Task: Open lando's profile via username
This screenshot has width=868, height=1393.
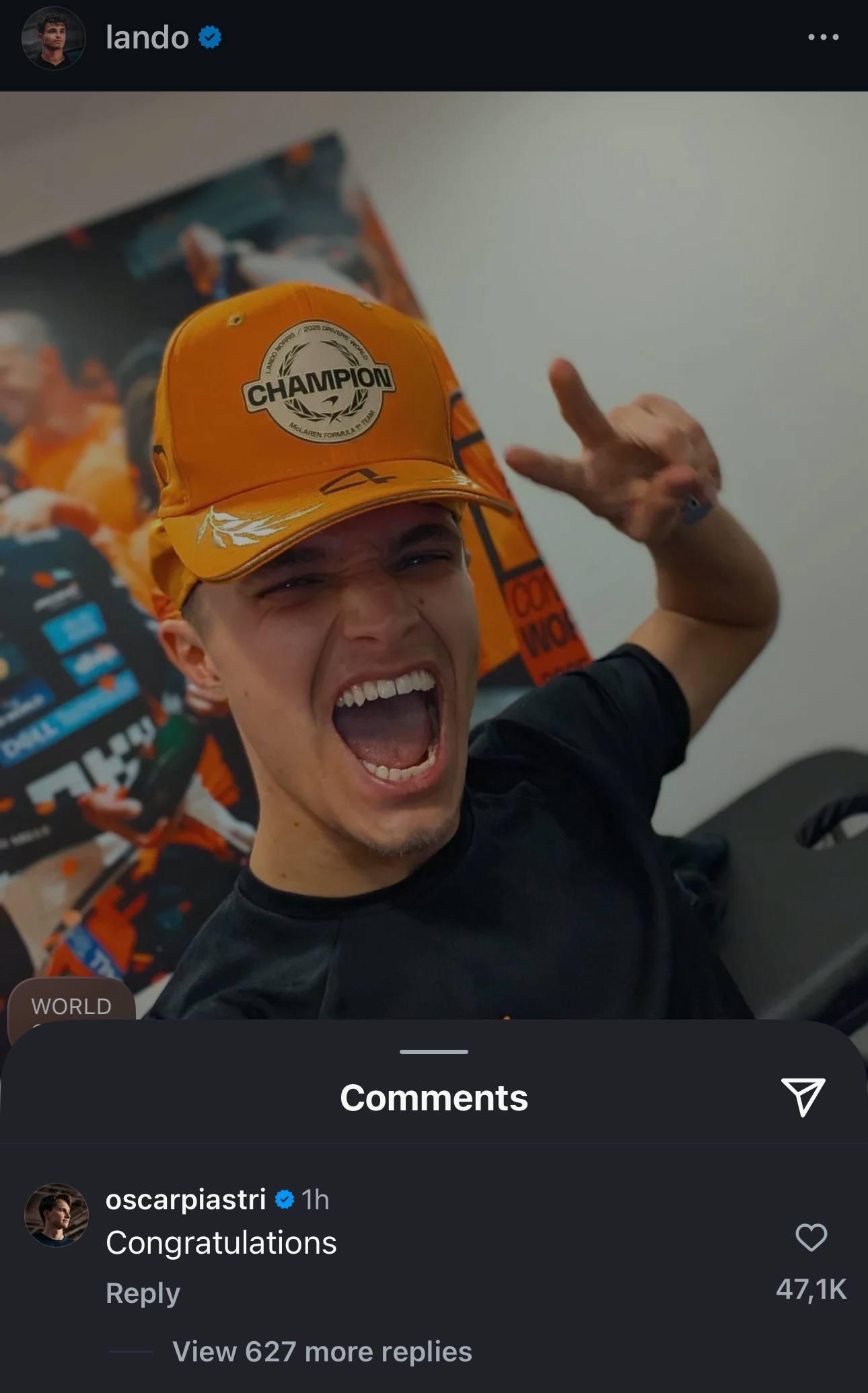Action: click(147, 38)
